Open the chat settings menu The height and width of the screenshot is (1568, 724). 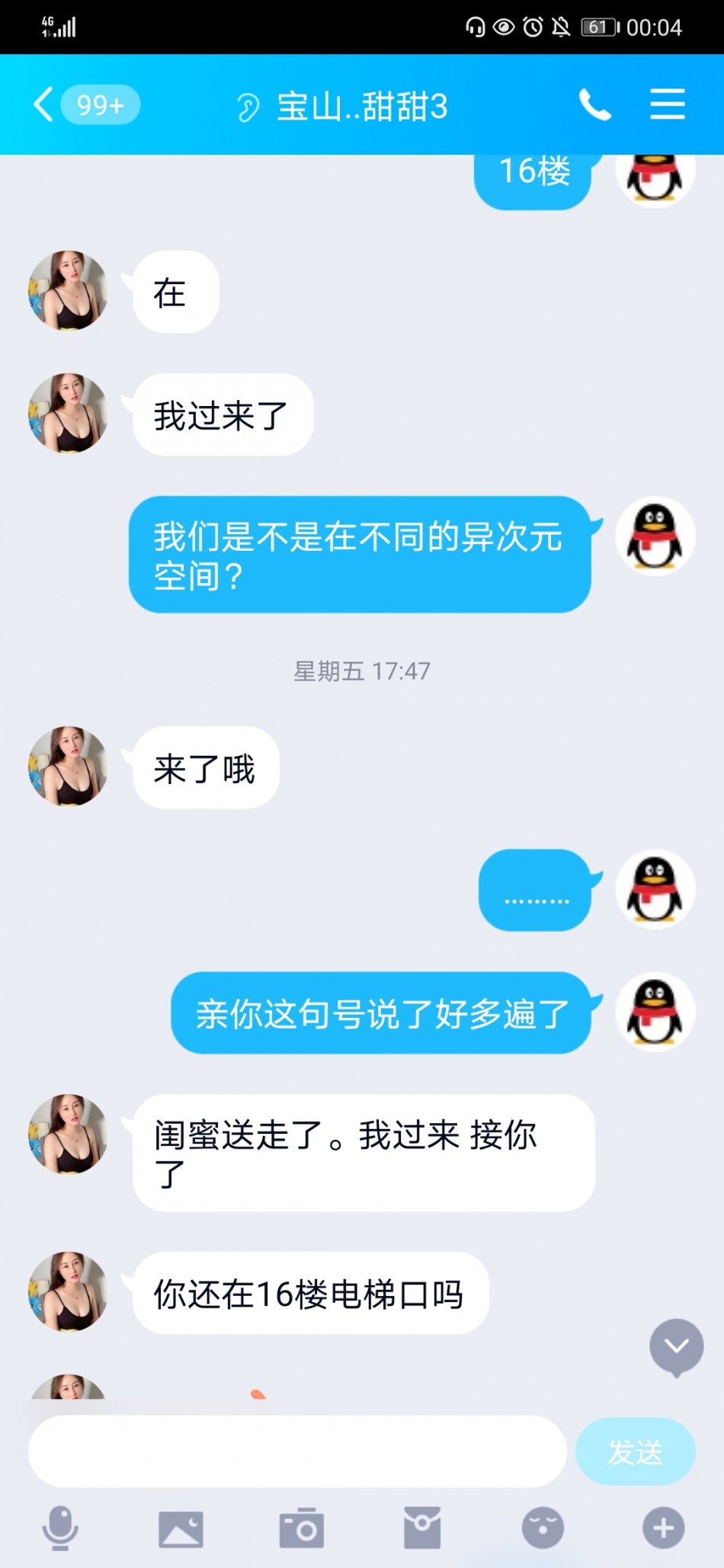tap(667, 104)
